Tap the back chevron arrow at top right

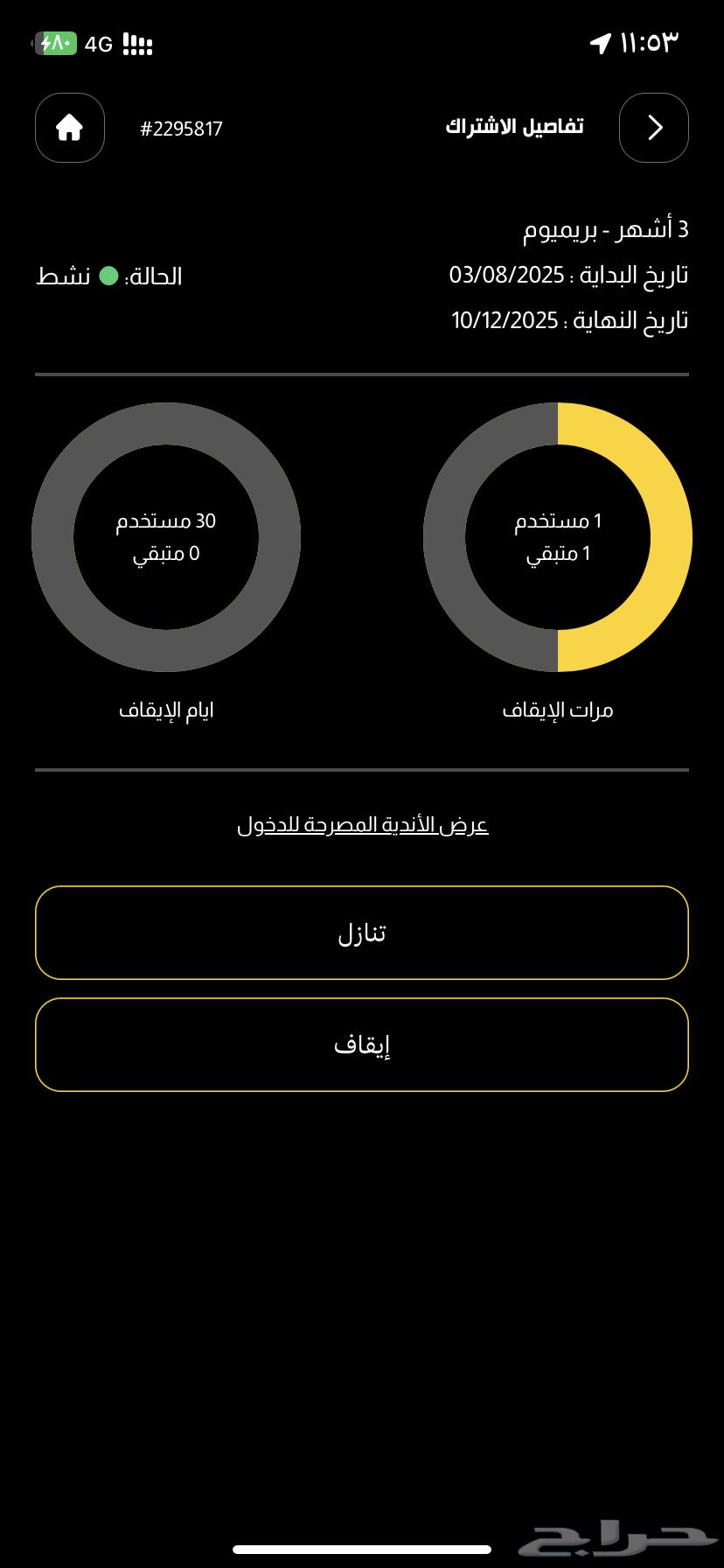tap(653, 128)
